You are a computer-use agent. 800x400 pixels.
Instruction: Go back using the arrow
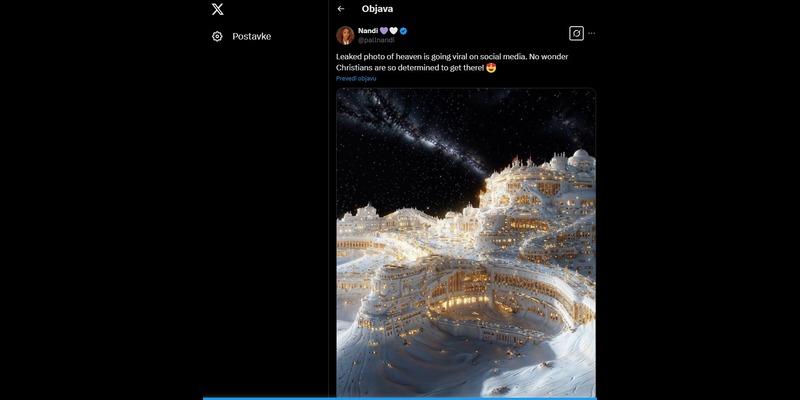coord(341,9)
